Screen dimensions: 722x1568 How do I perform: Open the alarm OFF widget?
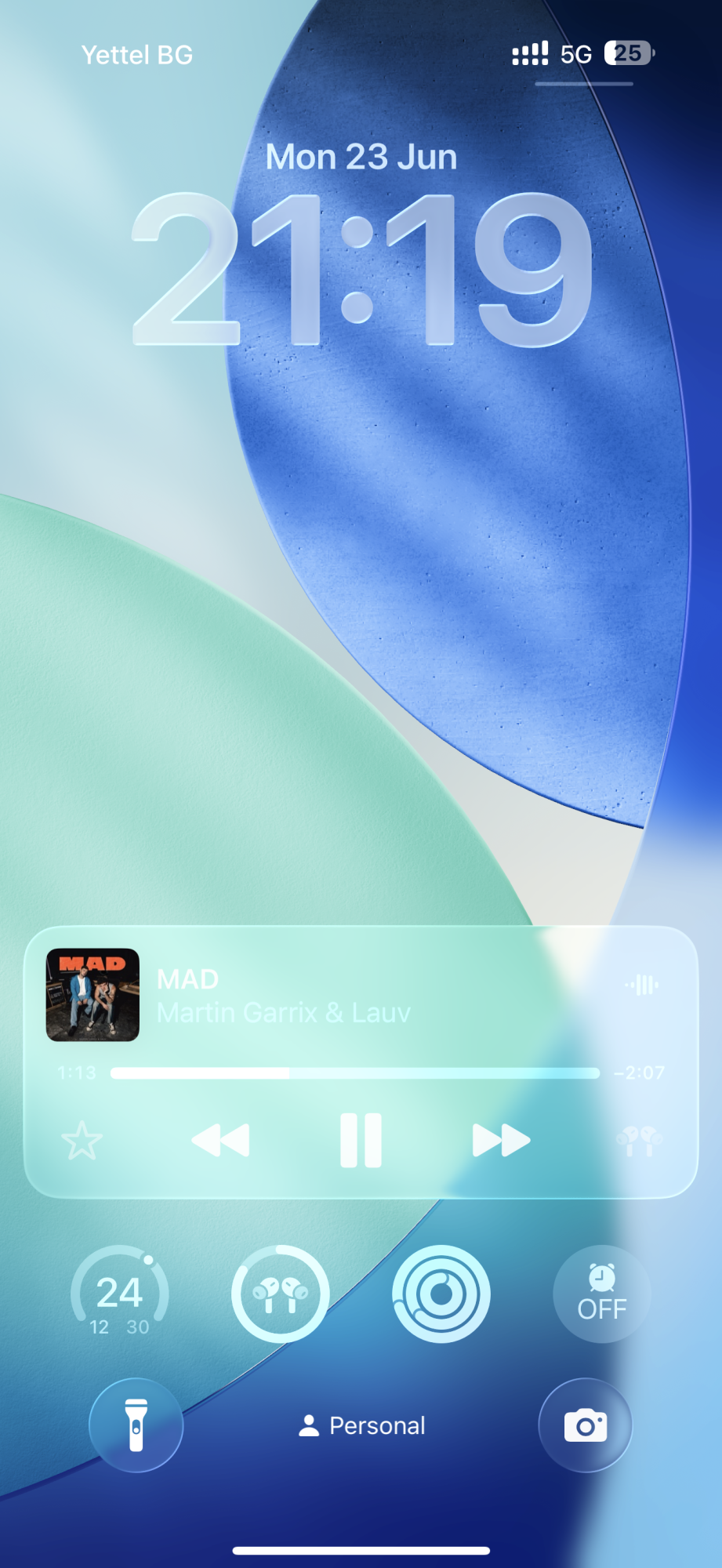601,1294
